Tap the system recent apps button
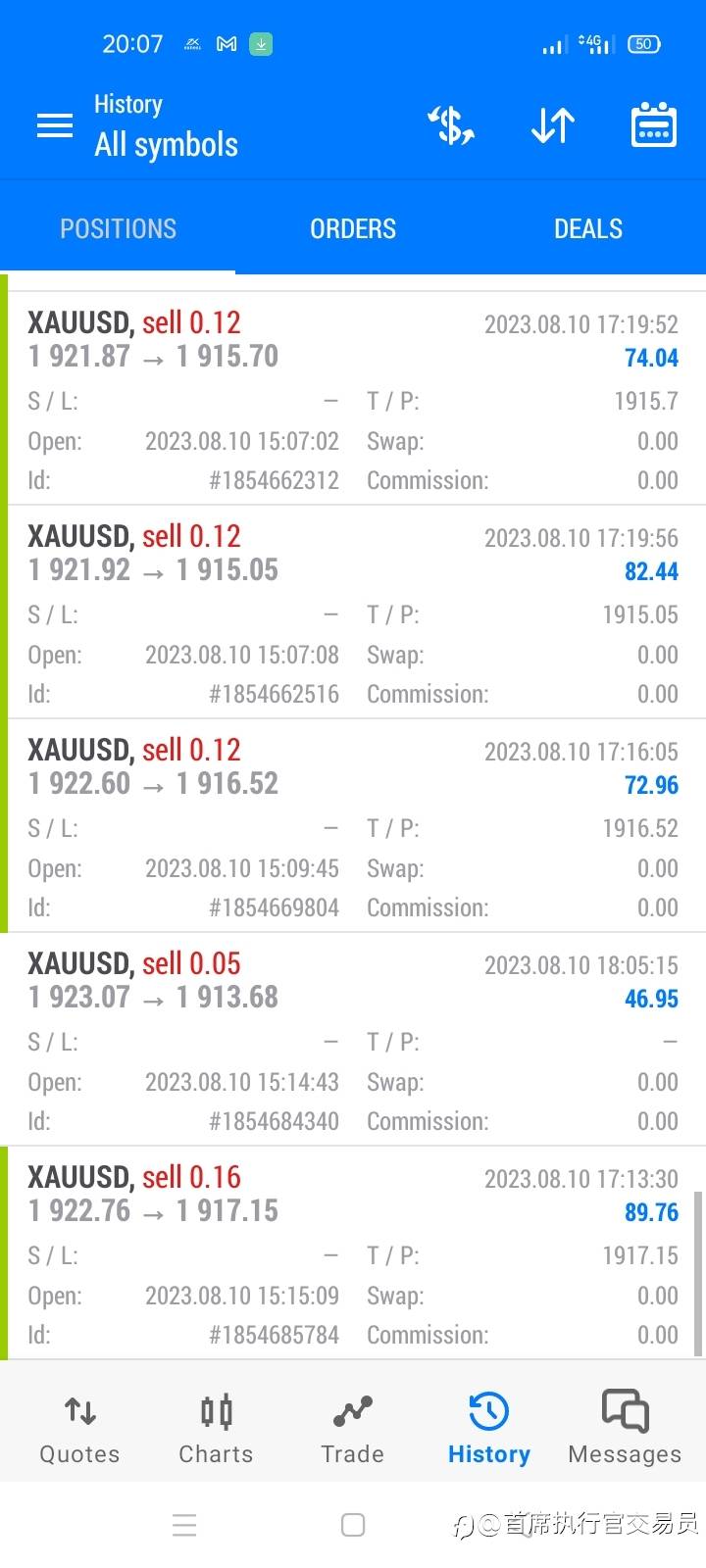Viewport: 706px width, 1568px height. tap(184, 1525)
